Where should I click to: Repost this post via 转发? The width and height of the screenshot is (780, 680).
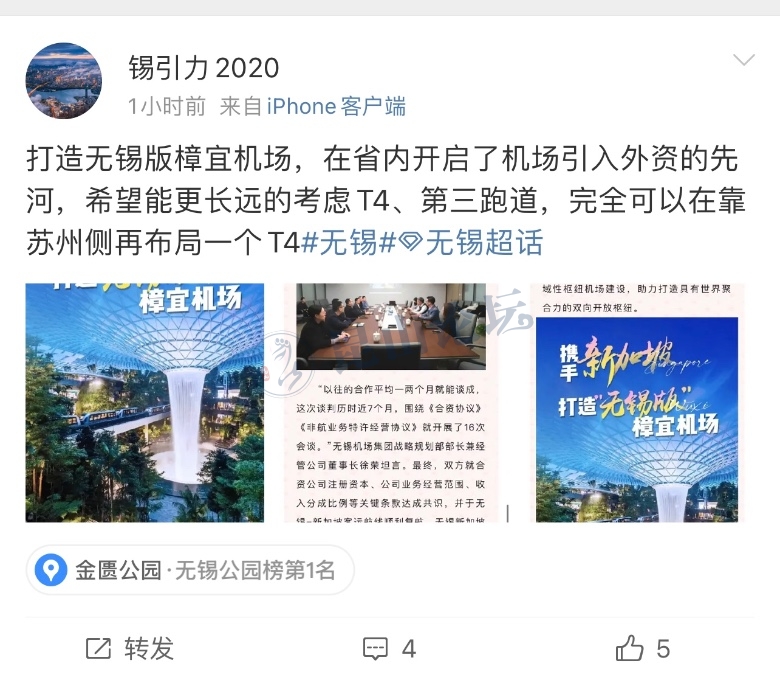point(130,648)
